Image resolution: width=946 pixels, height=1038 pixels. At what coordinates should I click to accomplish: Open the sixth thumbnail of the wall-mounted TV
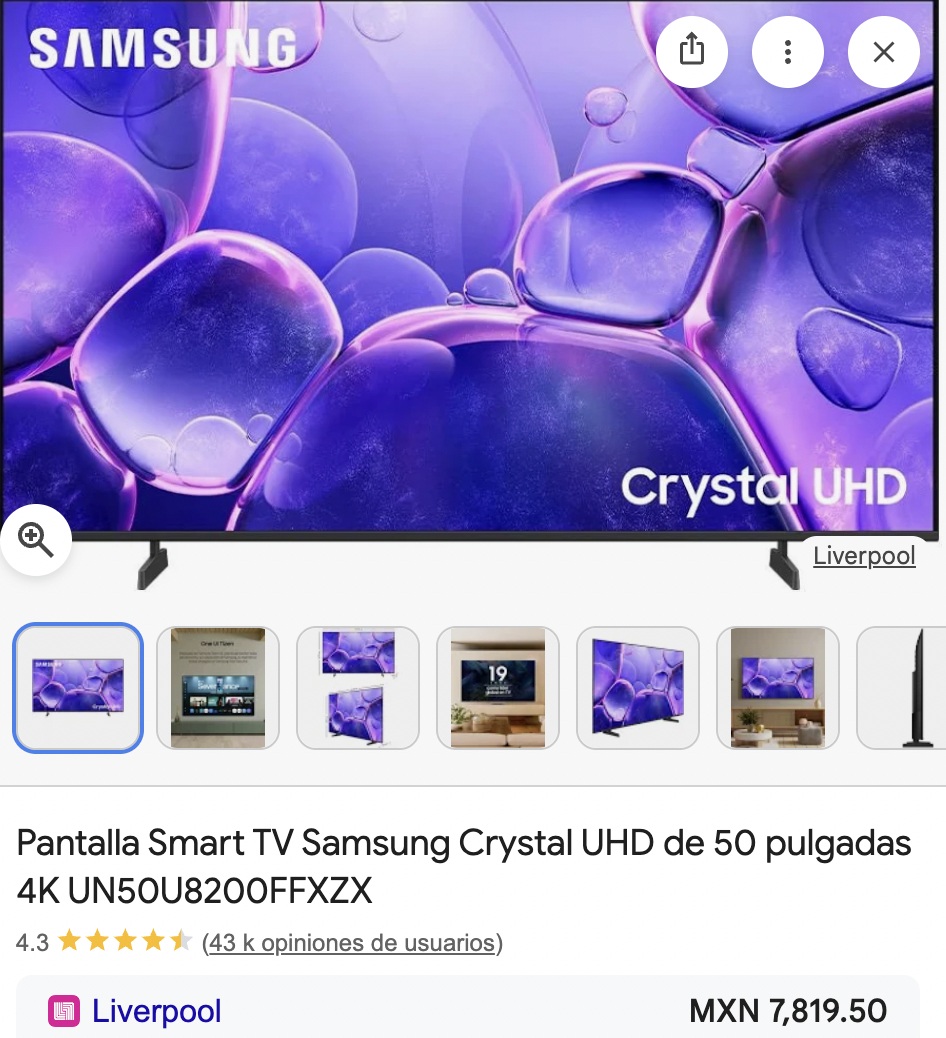click(778, 687)
